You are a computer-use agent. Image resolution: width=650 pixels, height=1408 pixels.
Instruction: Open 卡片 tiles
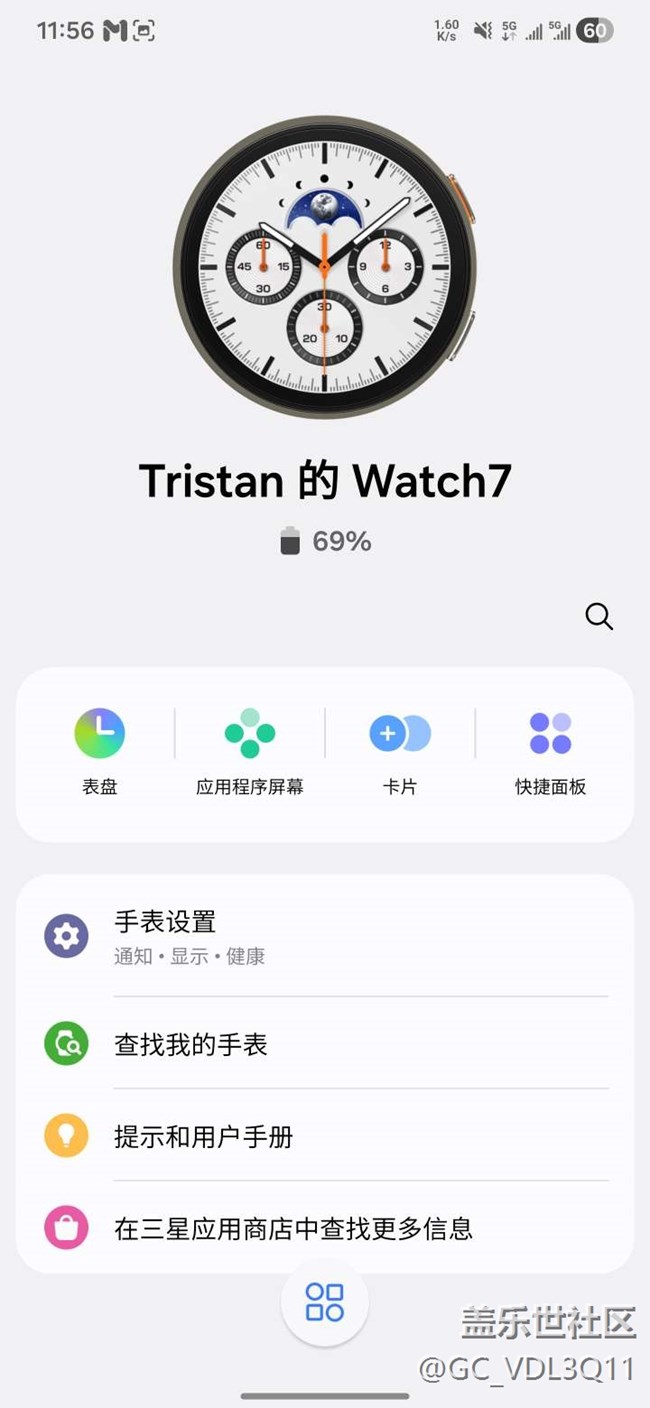pyautogui.click(x=400, y=751)
